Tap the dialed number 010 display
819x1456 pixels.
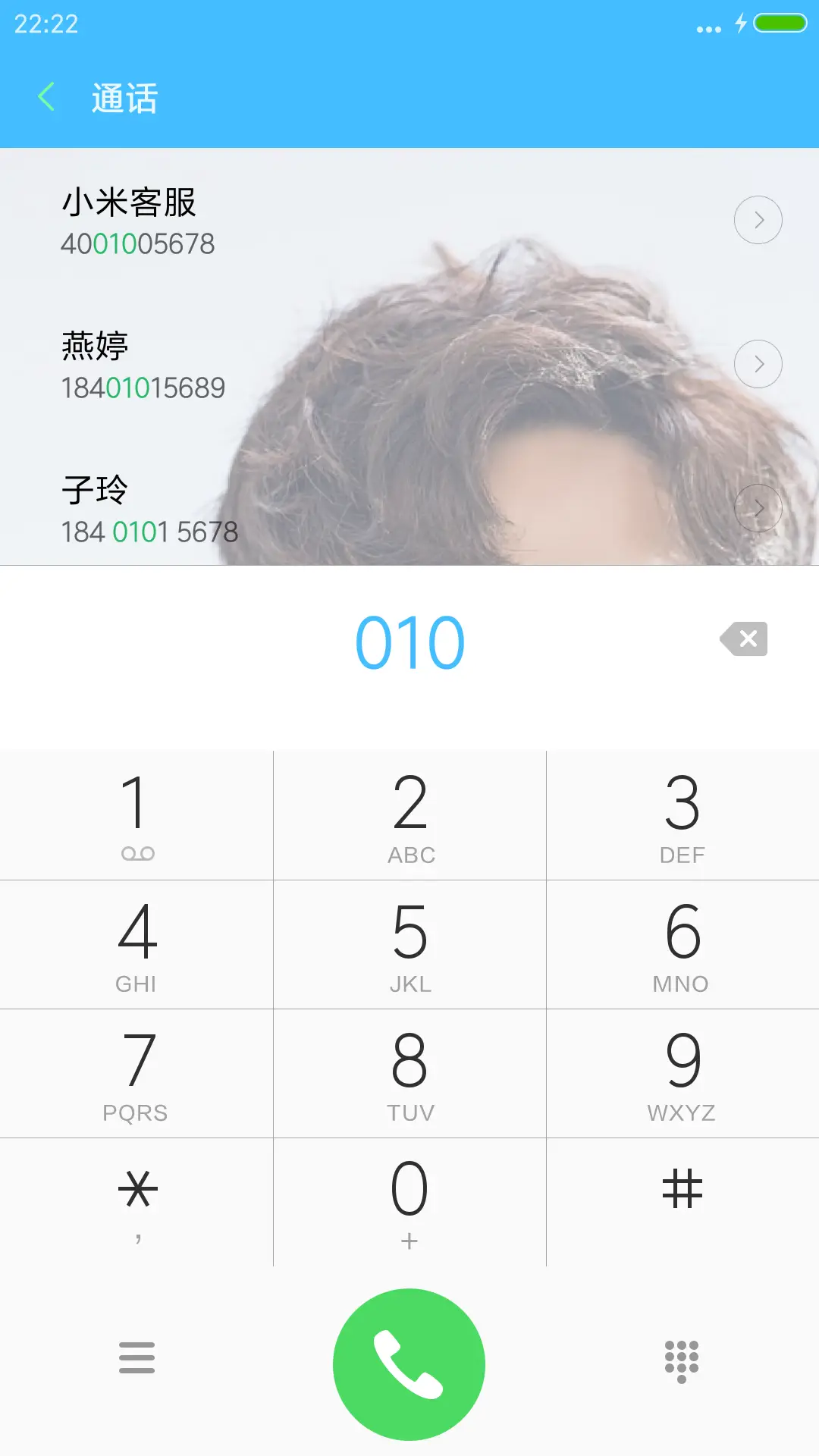[x=409, y=641]
